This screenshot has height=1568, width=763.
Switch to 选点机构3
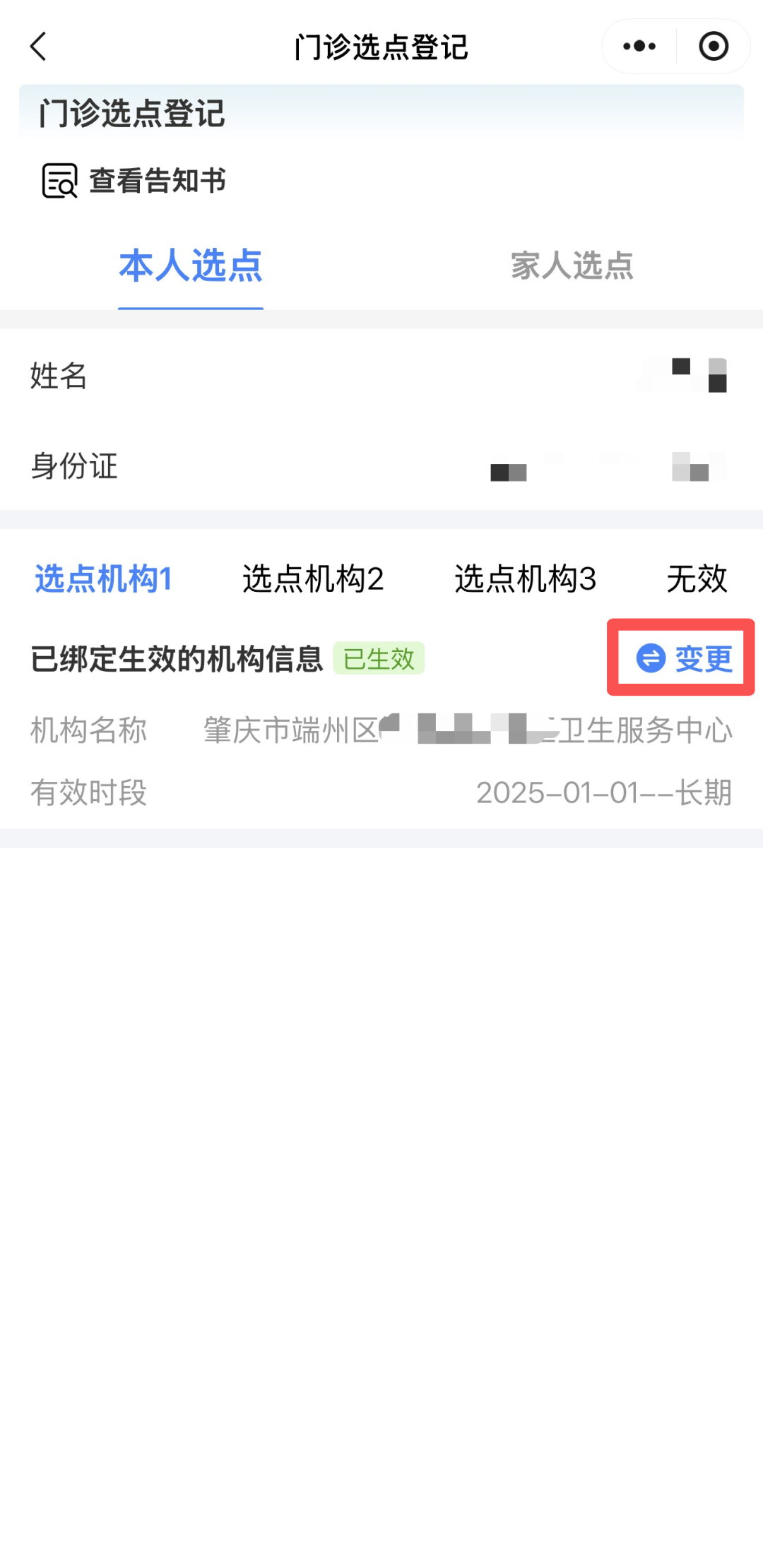point(525,579)
